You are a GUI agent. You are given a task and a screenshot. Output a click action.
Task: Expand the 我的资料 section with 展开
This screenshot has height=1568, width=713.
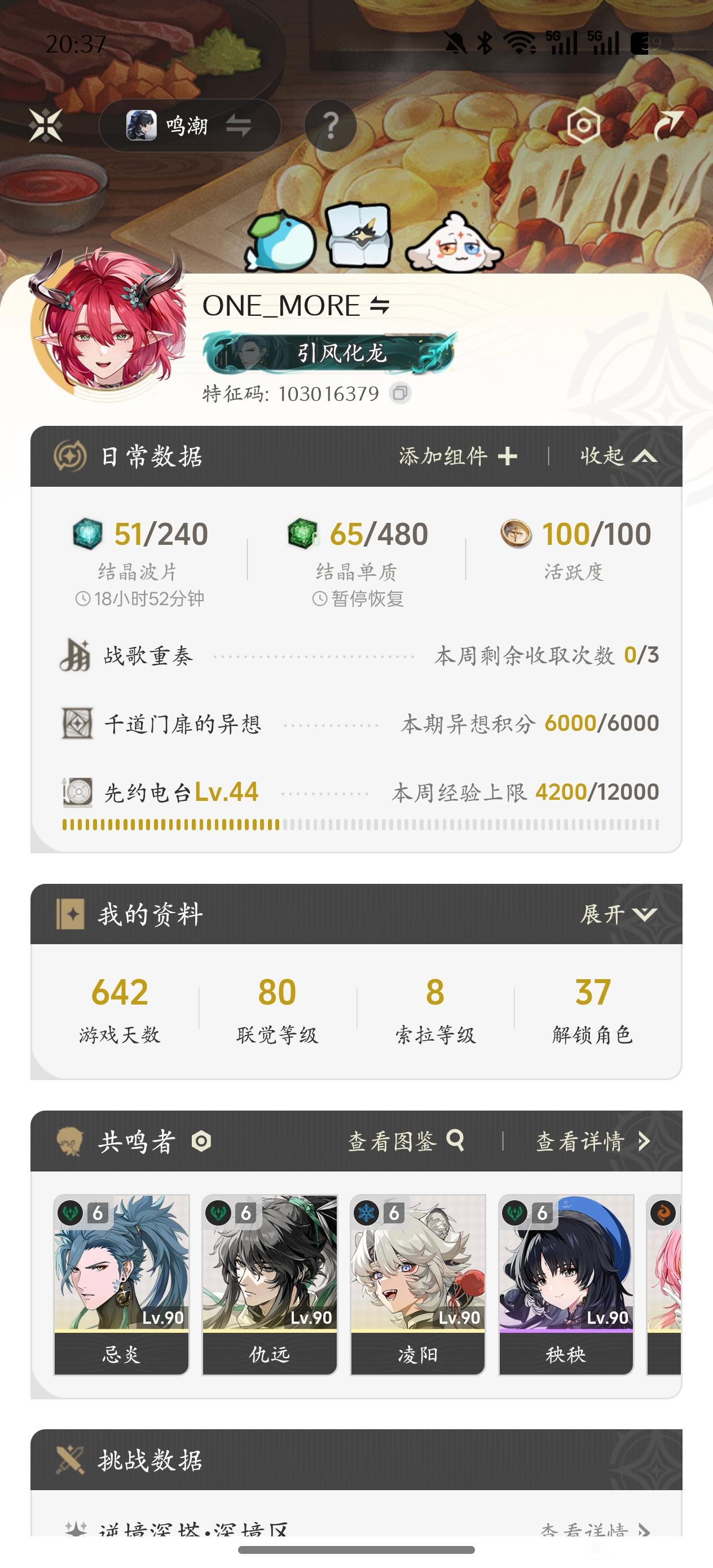click(618, 914)
